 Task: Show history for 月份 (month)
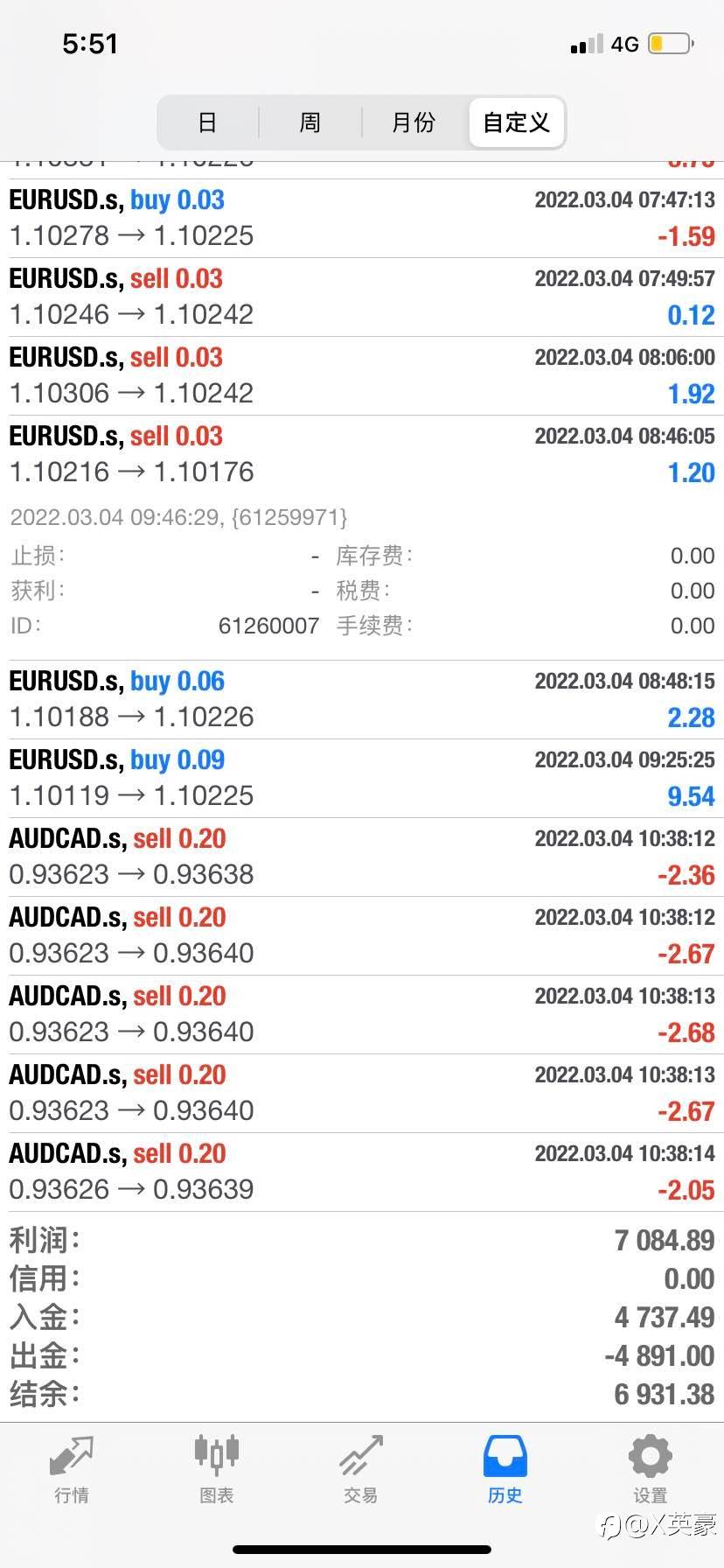(414, 122)
